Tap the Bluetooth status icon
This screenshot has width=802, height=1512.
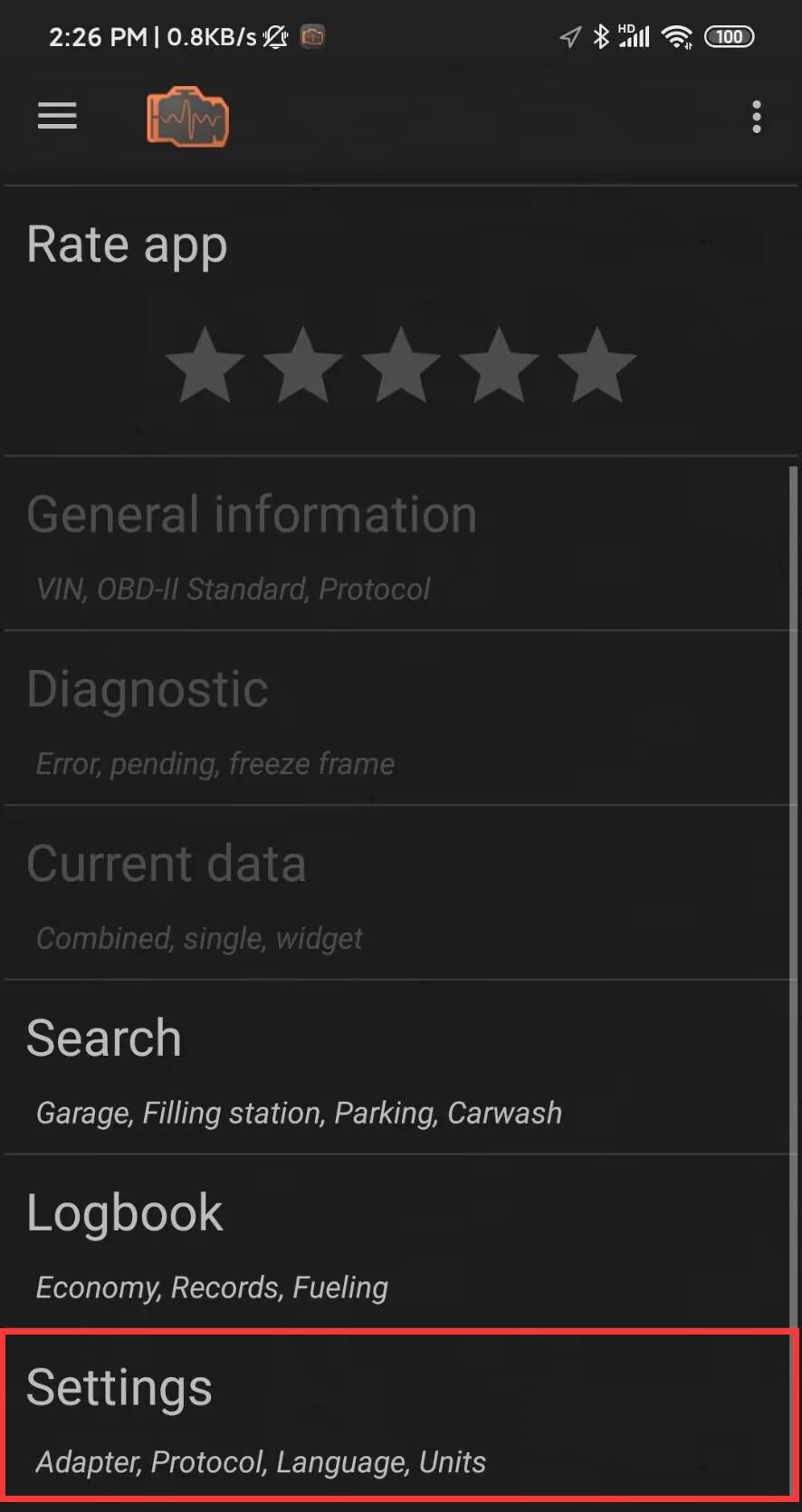click(x=601, y=36)
